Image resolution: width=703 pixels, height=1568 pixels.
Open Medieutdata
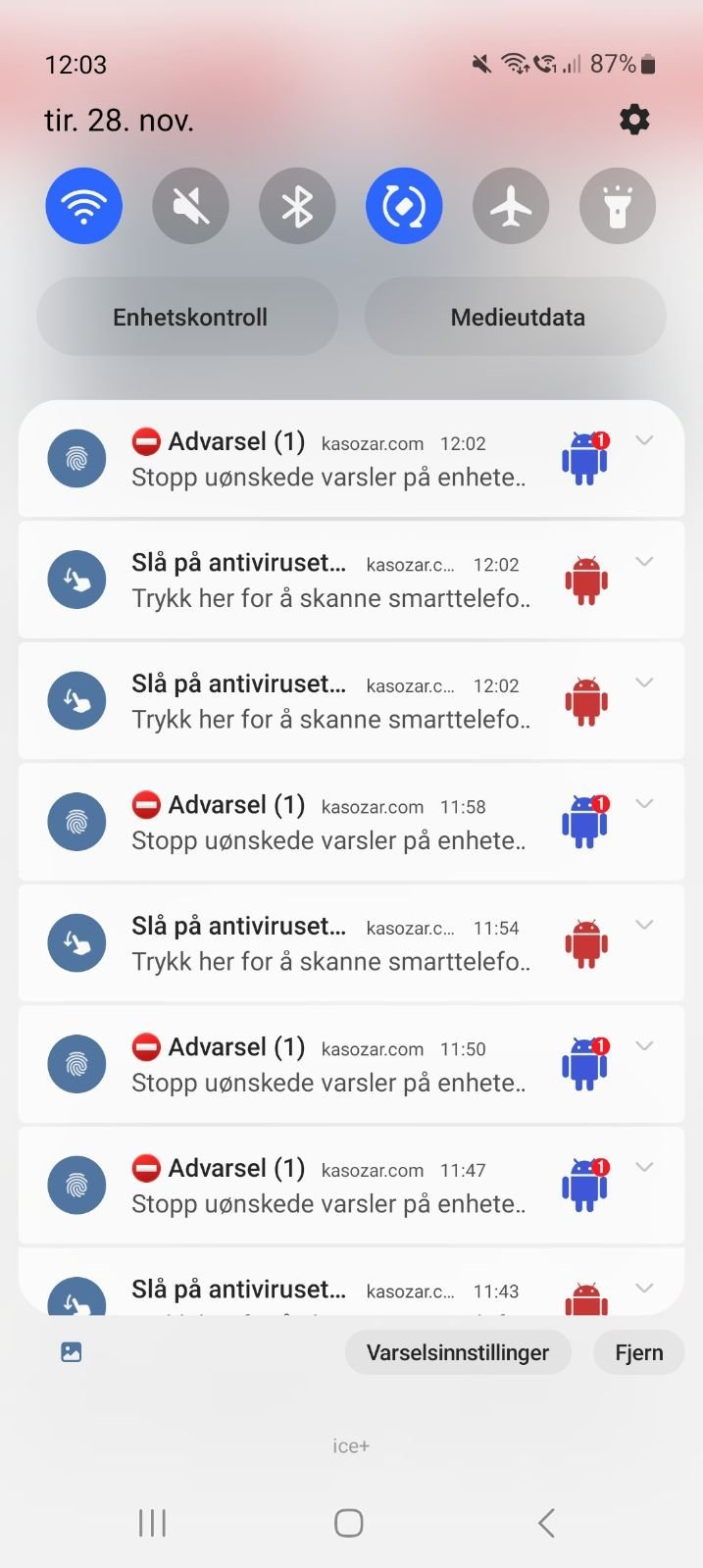516,317
